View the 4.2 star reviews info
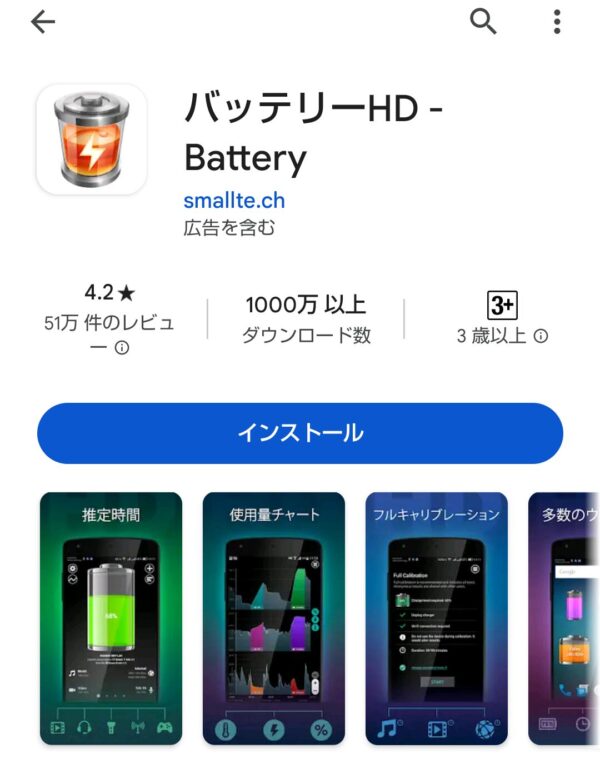 tap(110, 319)
